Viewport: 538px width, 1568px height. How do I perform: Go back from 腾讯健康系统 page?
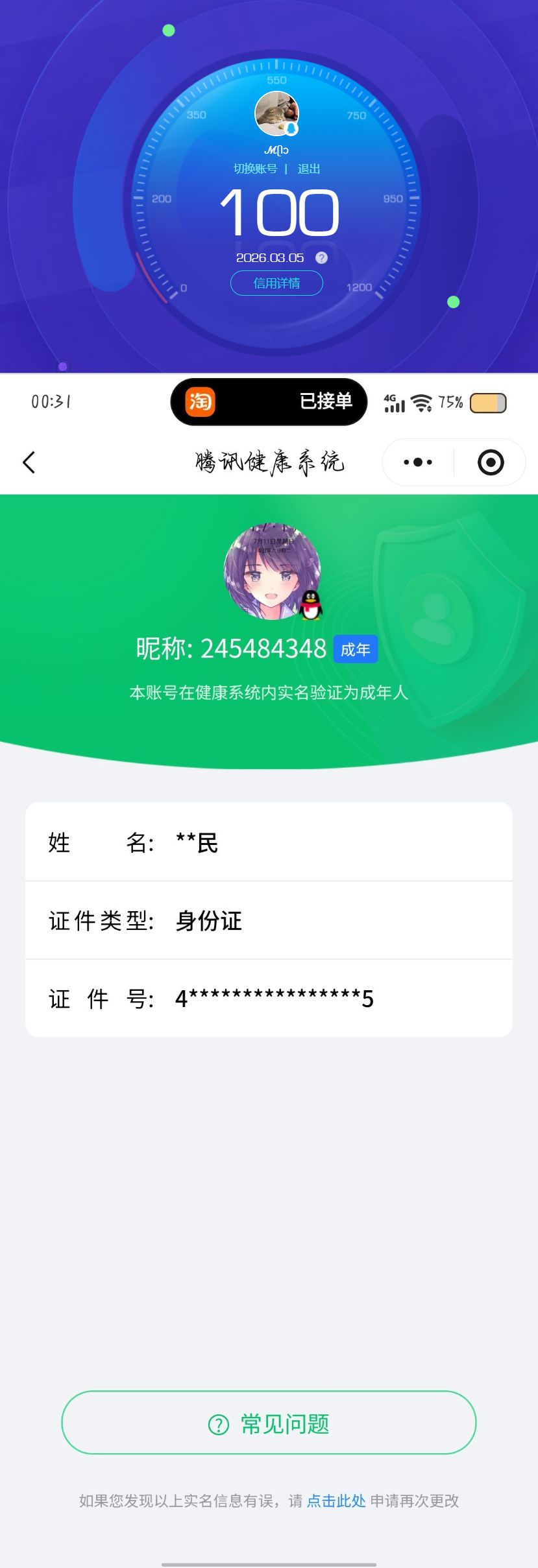pos(29,462)
